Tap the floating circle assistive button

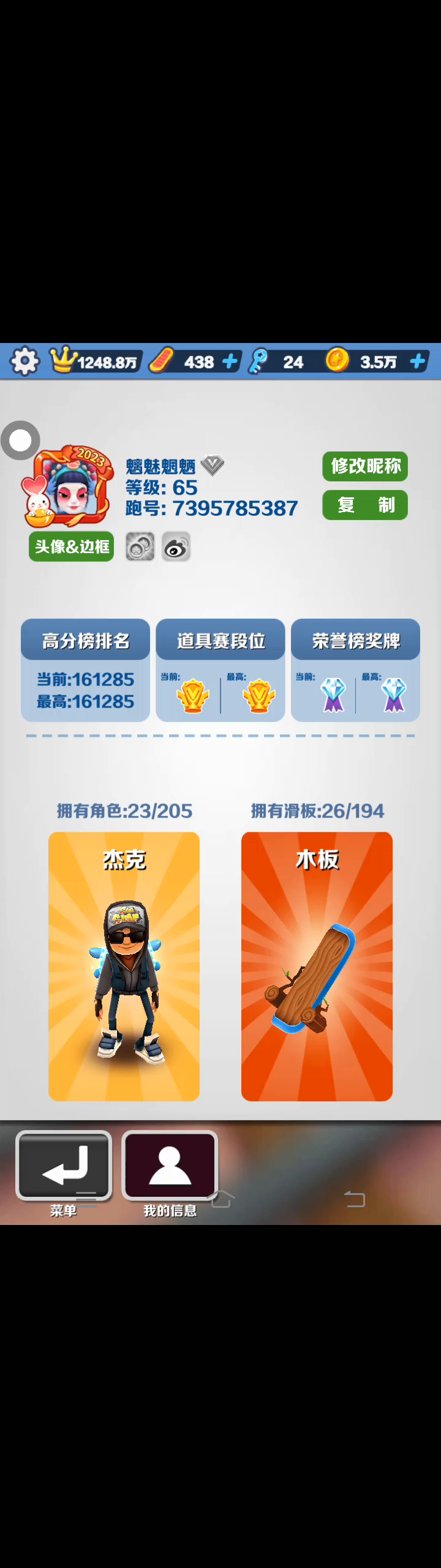[20, 440]
